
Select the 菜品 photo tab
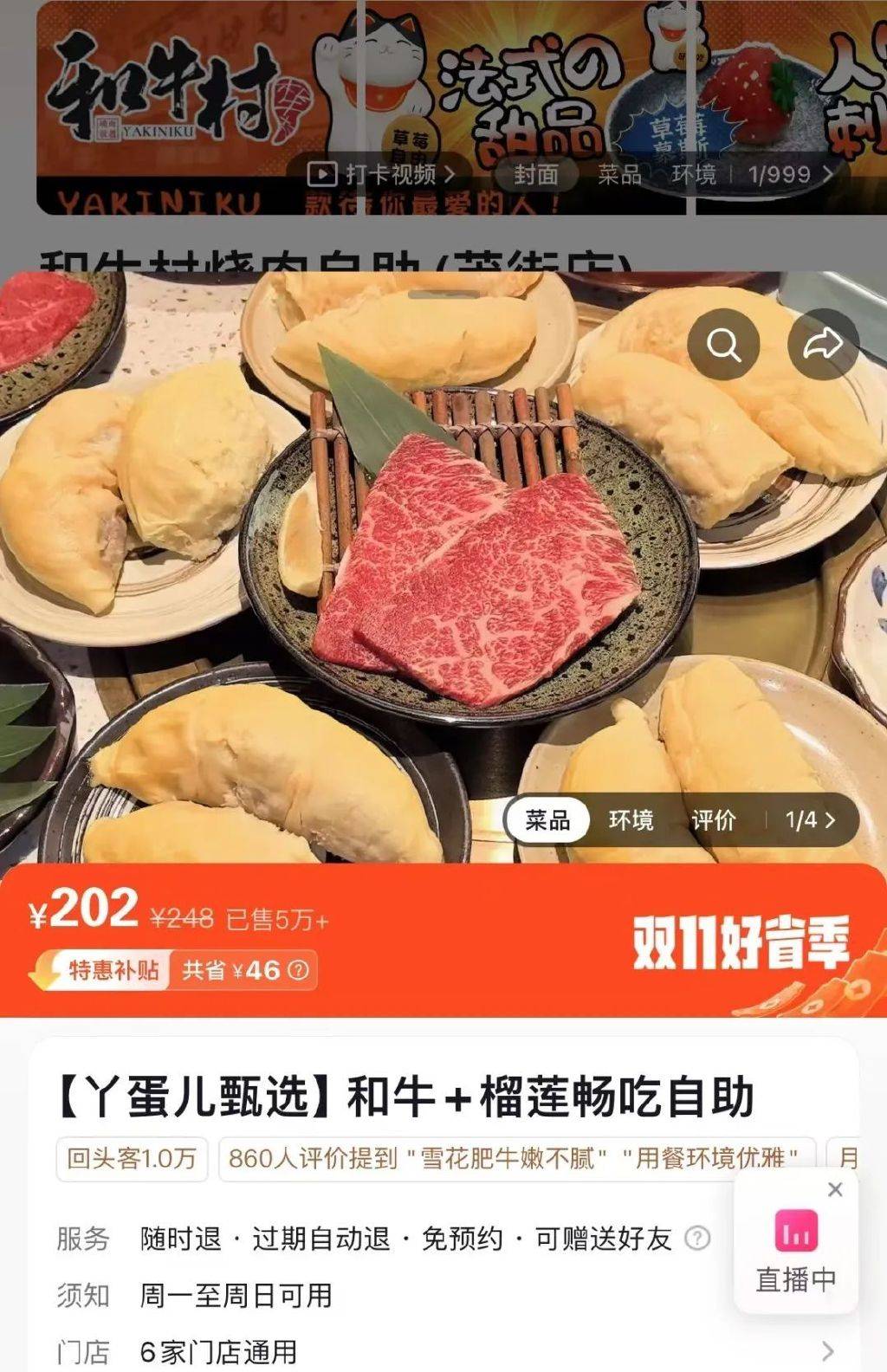[547, 819]
